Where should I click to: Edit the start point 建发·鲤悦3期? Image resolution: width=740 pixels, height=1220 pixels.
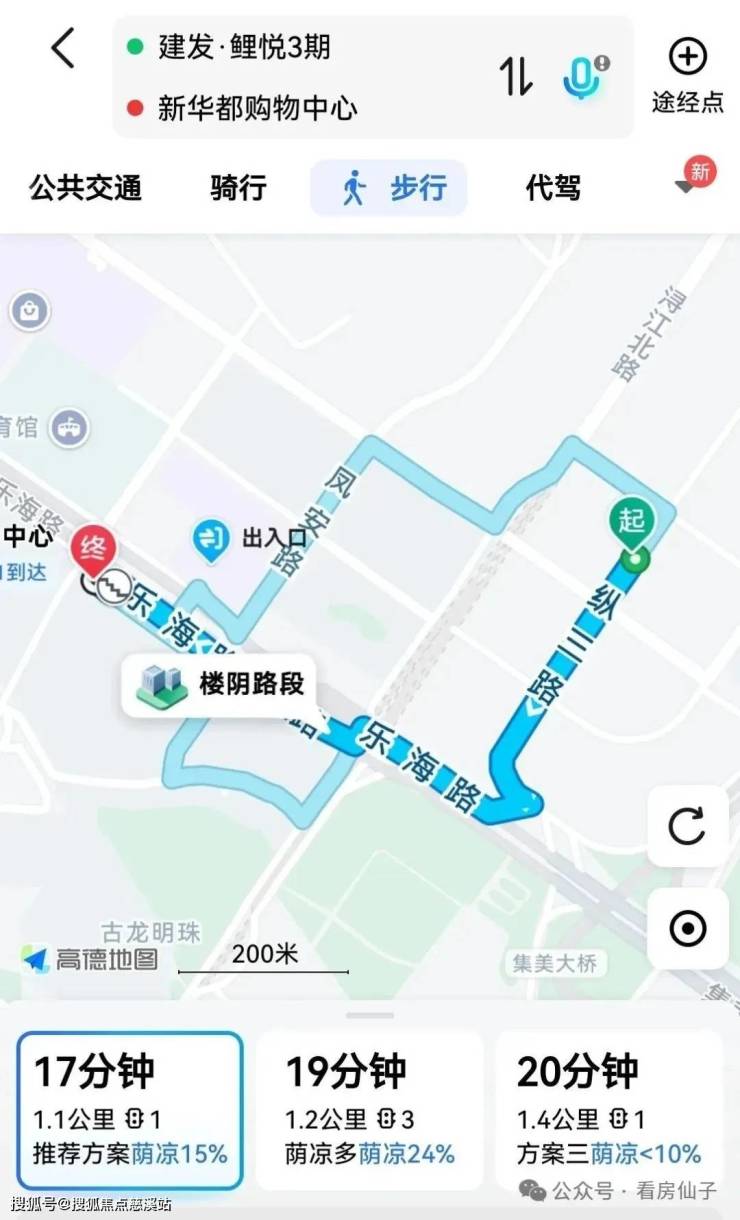[x=244, y=47]
